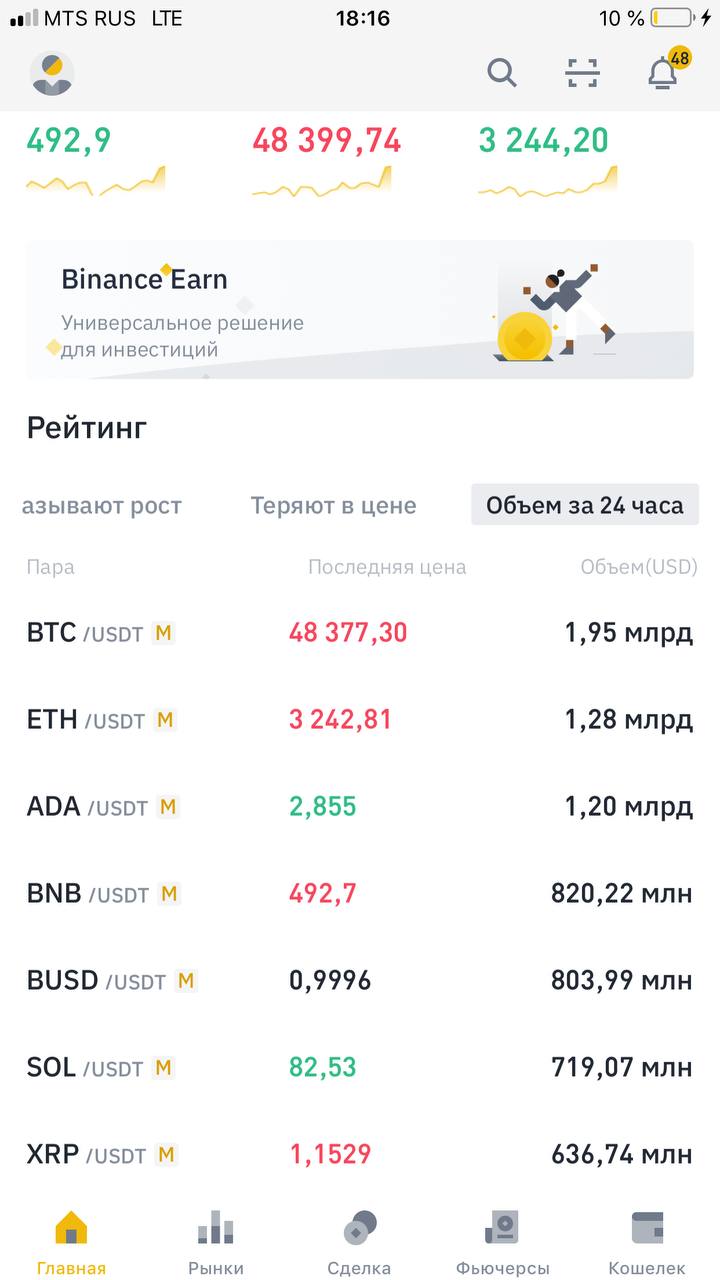Open the BNB/USDT row
This screenshot has height=1280, width=720.
[x=360, y=893]
